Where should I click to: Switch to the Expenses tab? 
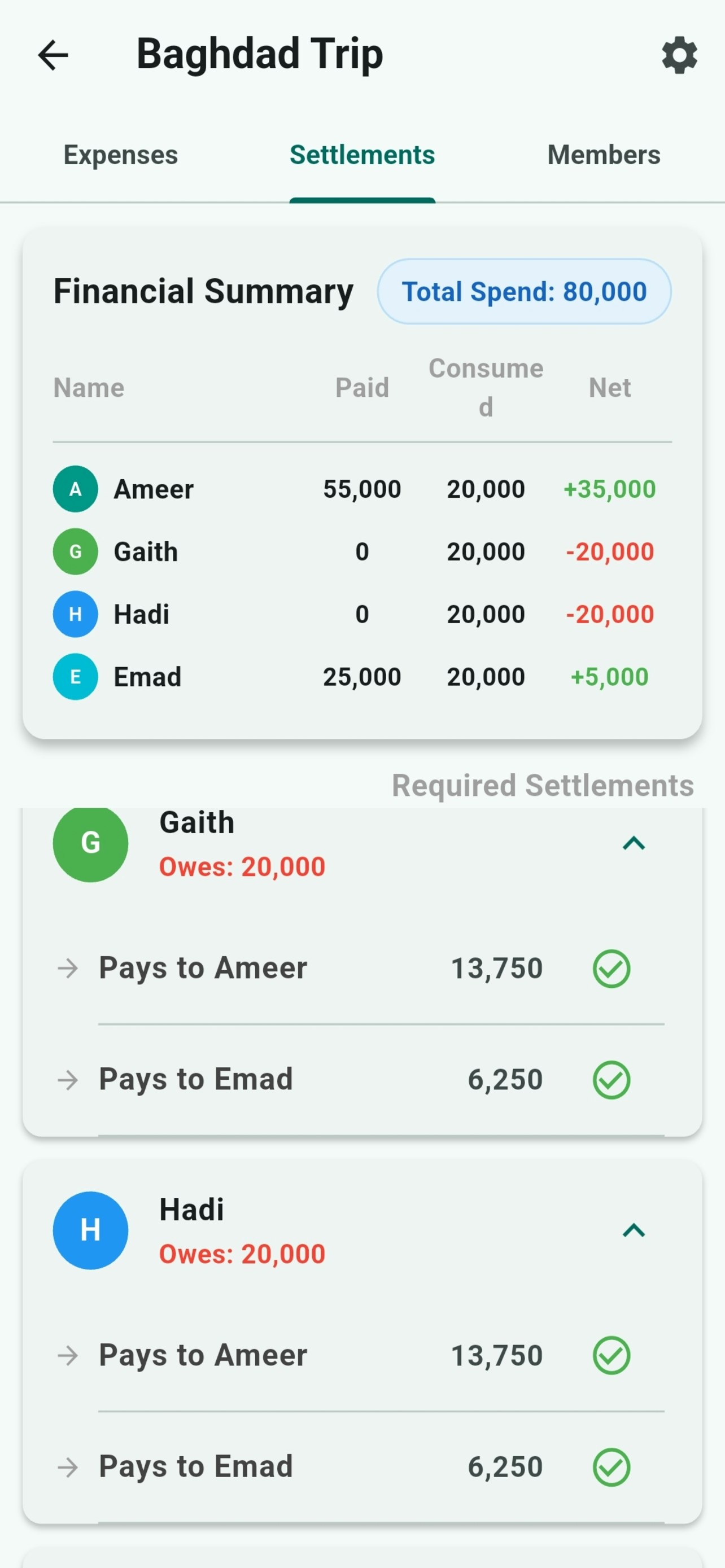coord(120,155)
